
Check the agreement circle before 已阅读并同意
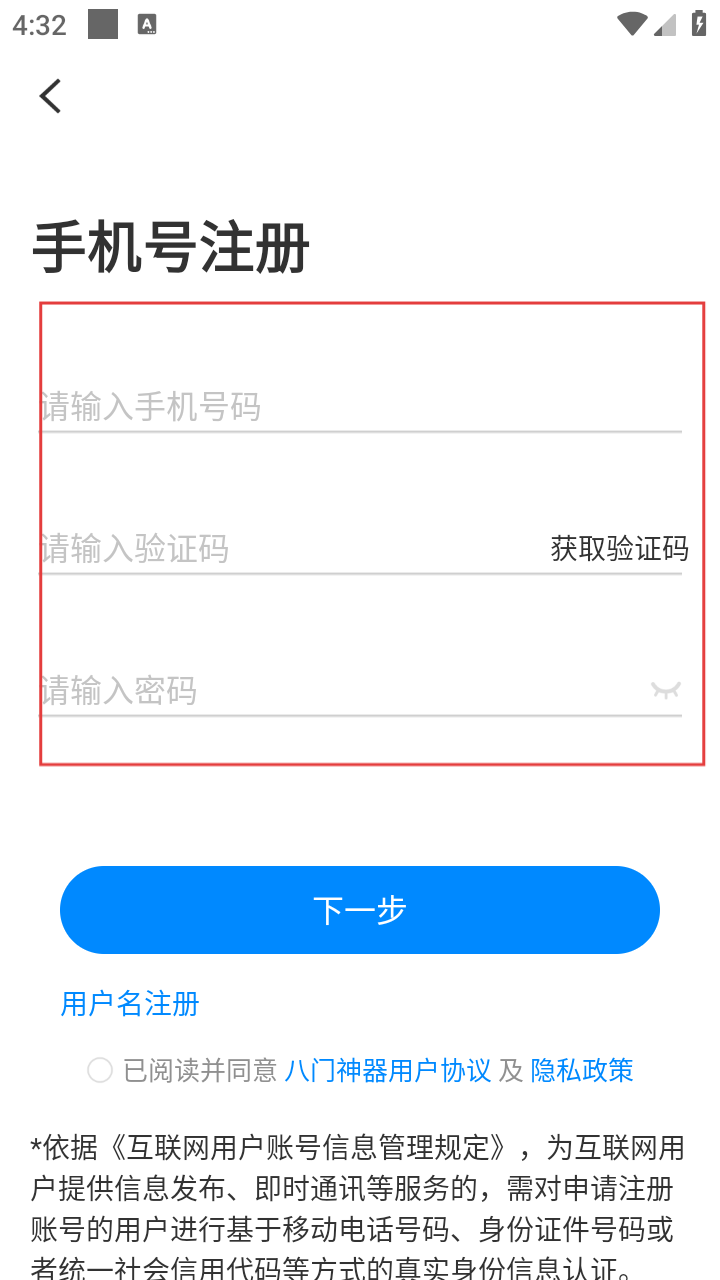(x=100, y=1071)
